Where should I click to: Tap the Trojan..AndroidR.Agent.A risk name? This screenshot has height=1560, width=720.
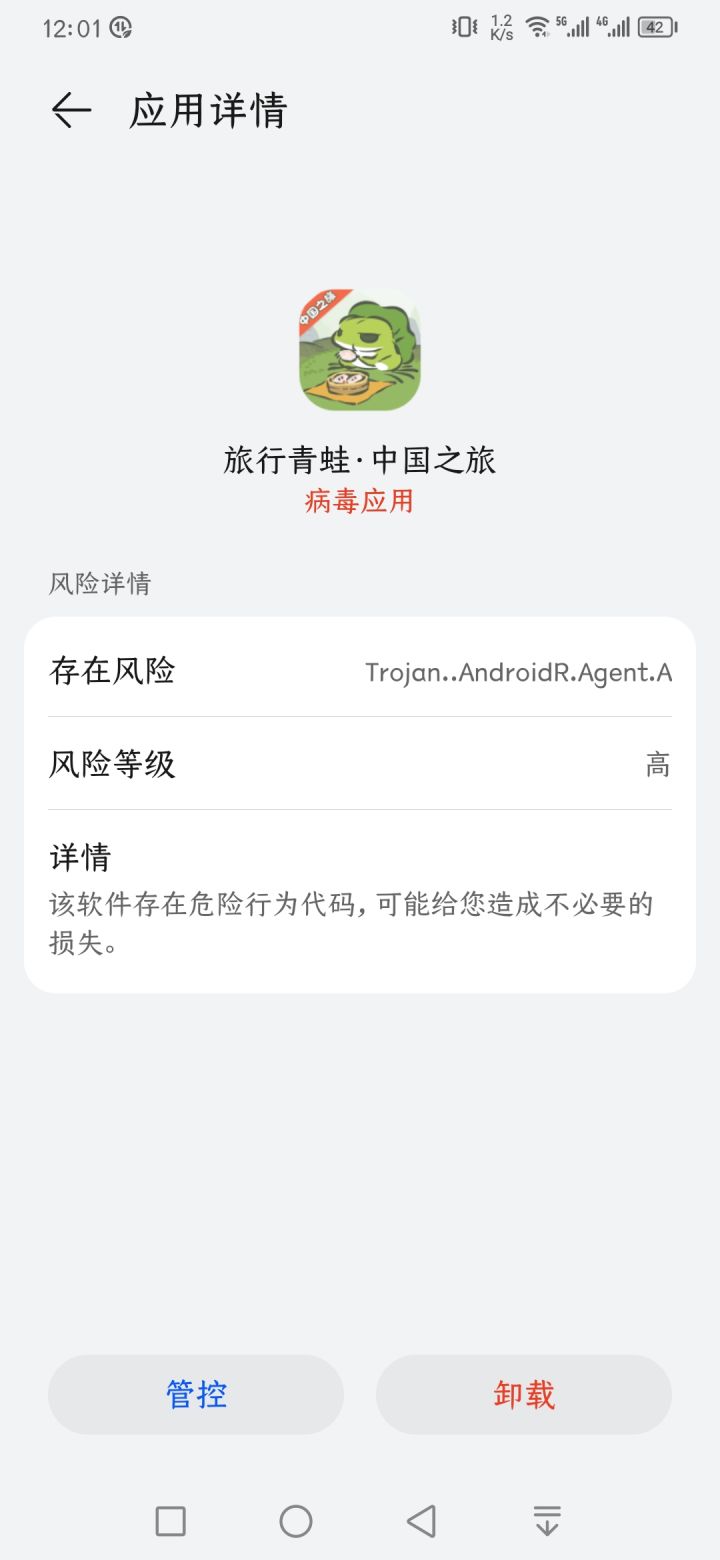[519, 672]
